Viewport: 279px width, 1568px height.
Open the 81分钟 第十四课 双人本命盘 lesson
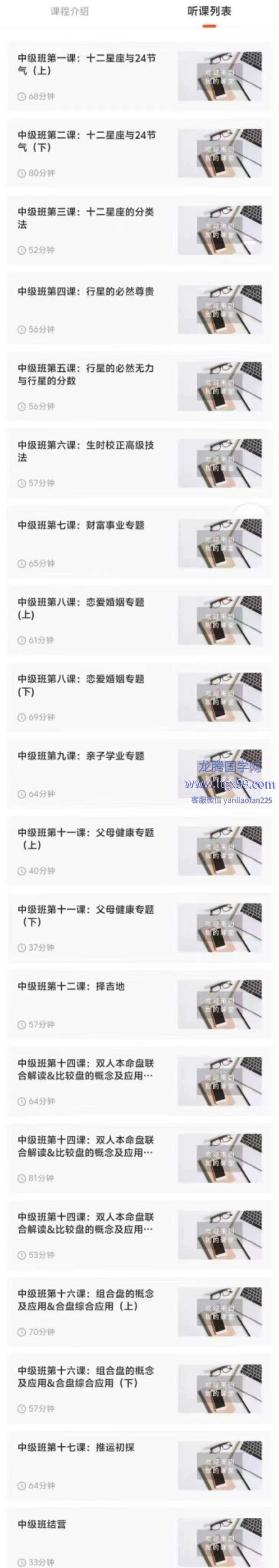click(x=86, y=1146)
